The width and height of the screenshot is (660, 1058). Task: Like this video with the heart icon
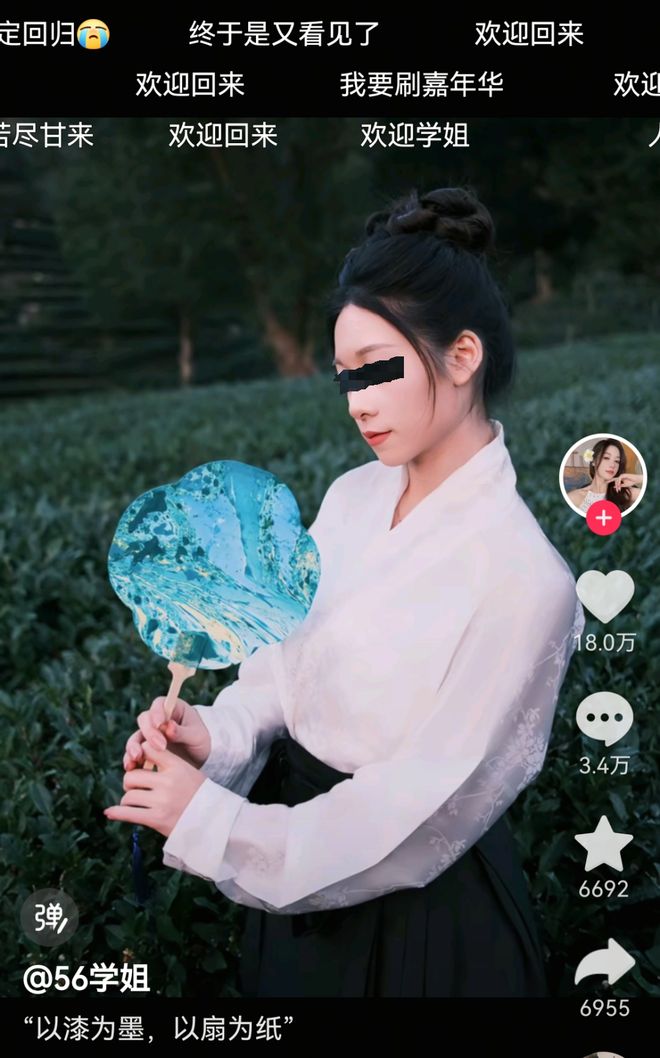coord(605,596)
